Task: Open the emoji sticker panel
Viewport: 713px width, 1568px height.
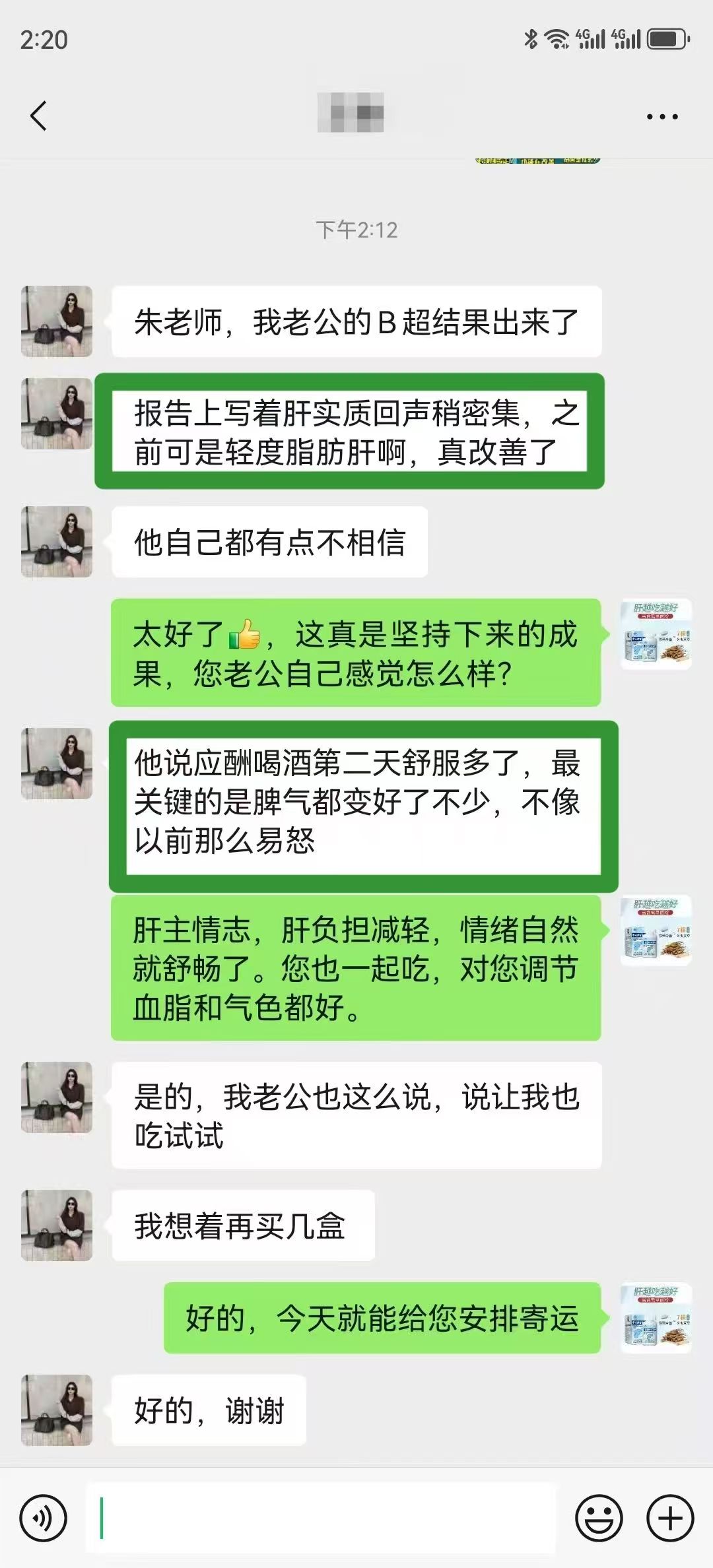Action: (599, 1518)
